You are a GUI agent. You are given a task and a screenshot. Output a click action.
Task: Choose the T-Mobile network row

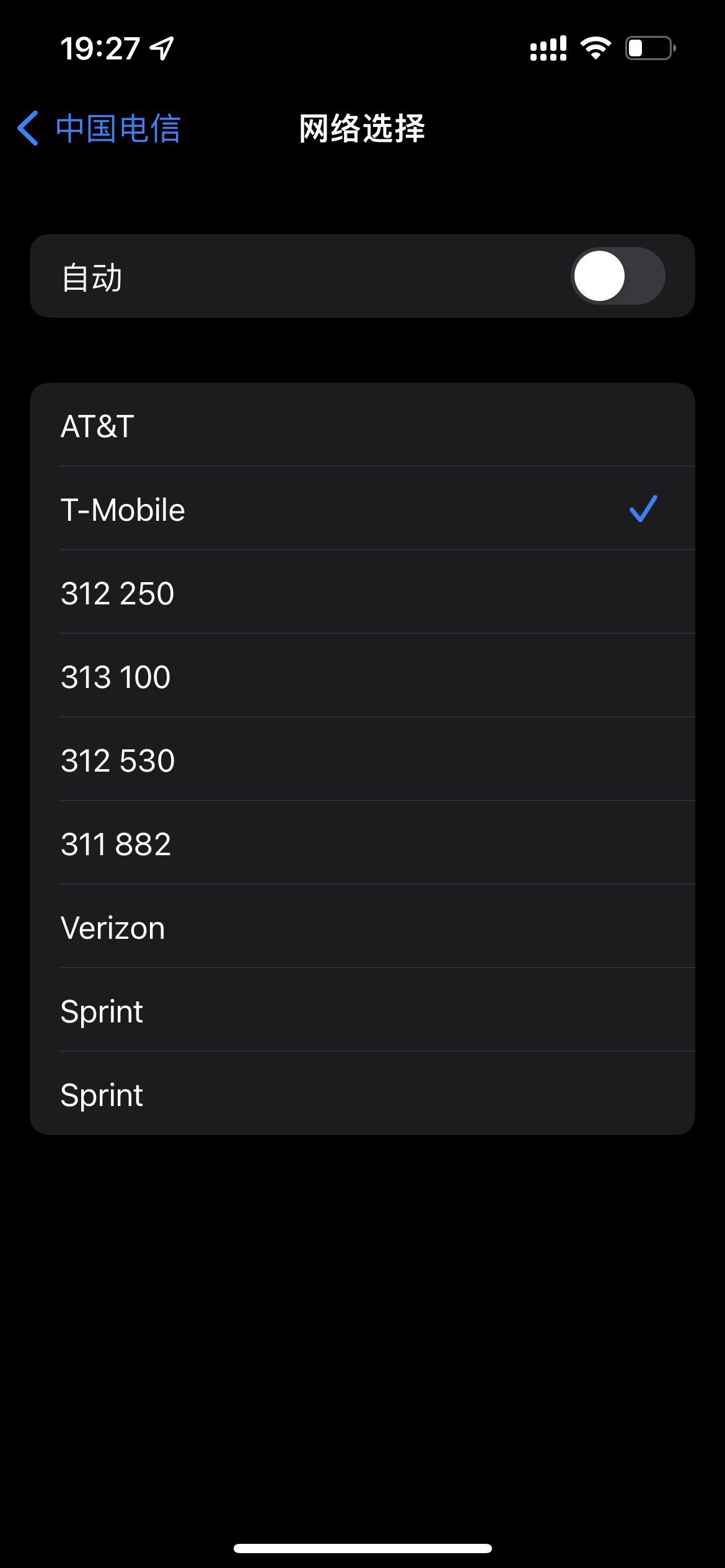362,508
